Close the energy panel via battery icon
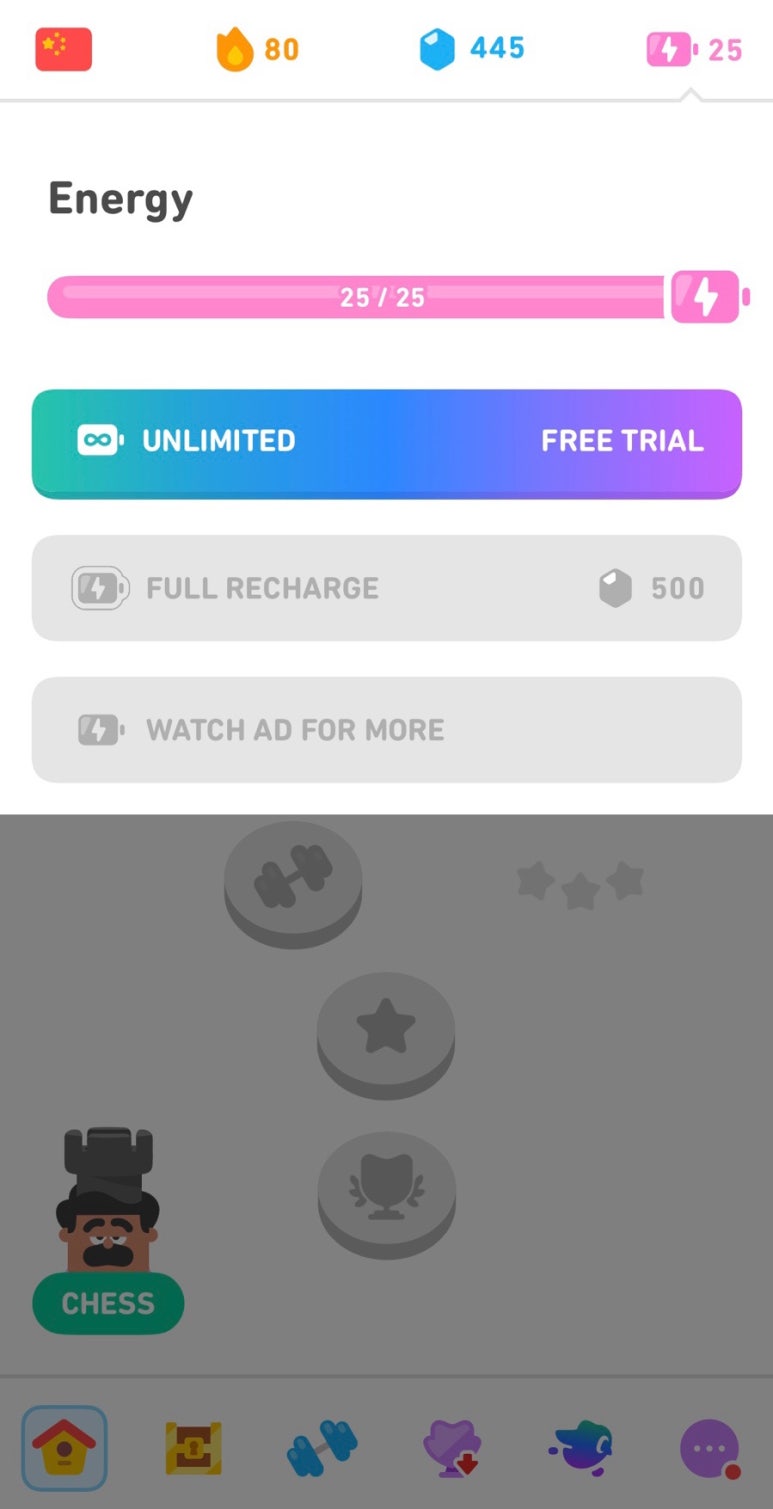The image size is (773, 1509). 694,49
